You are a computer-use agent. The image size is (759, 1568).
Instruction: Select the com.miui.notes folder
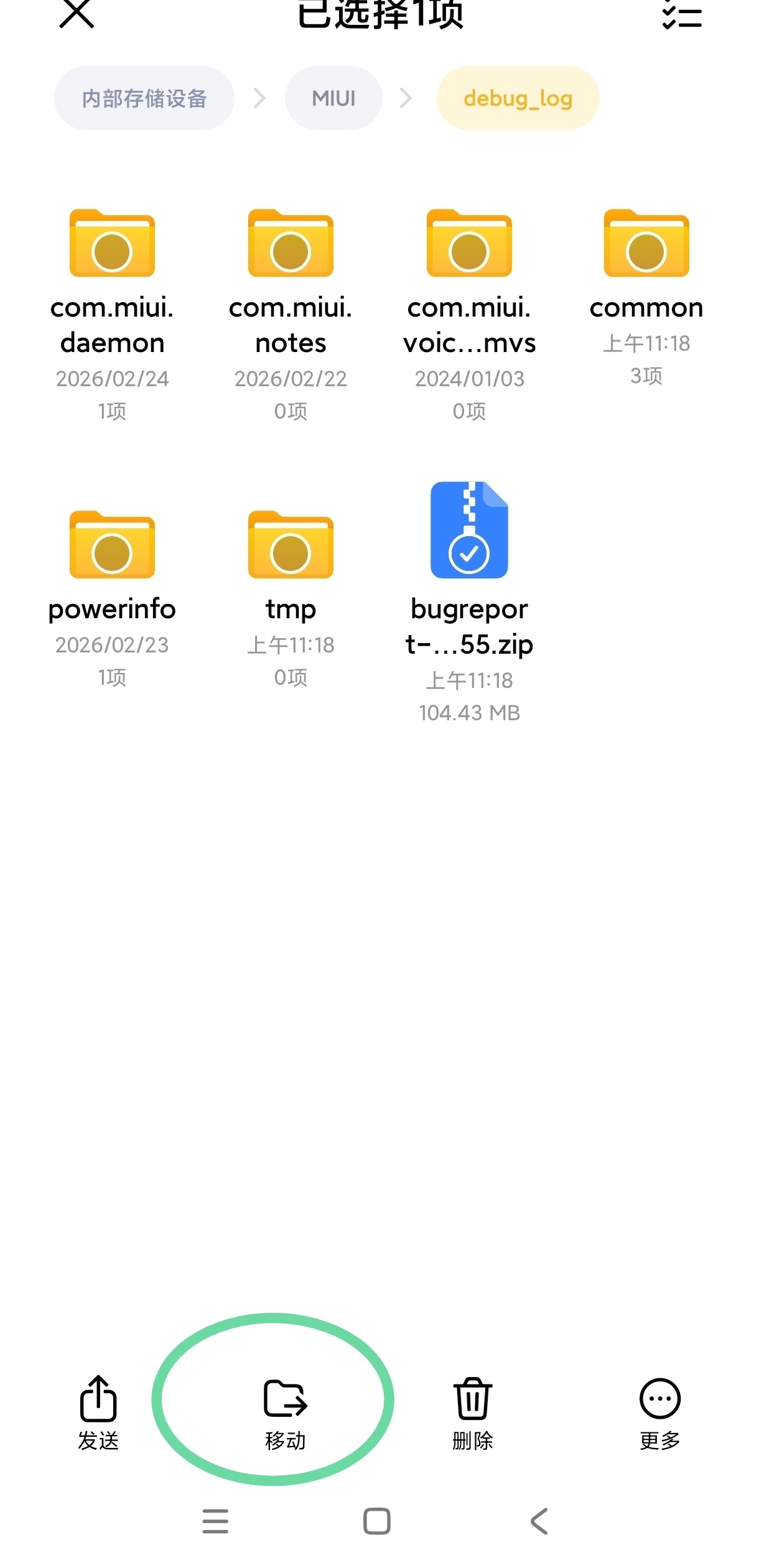point(291,244)
